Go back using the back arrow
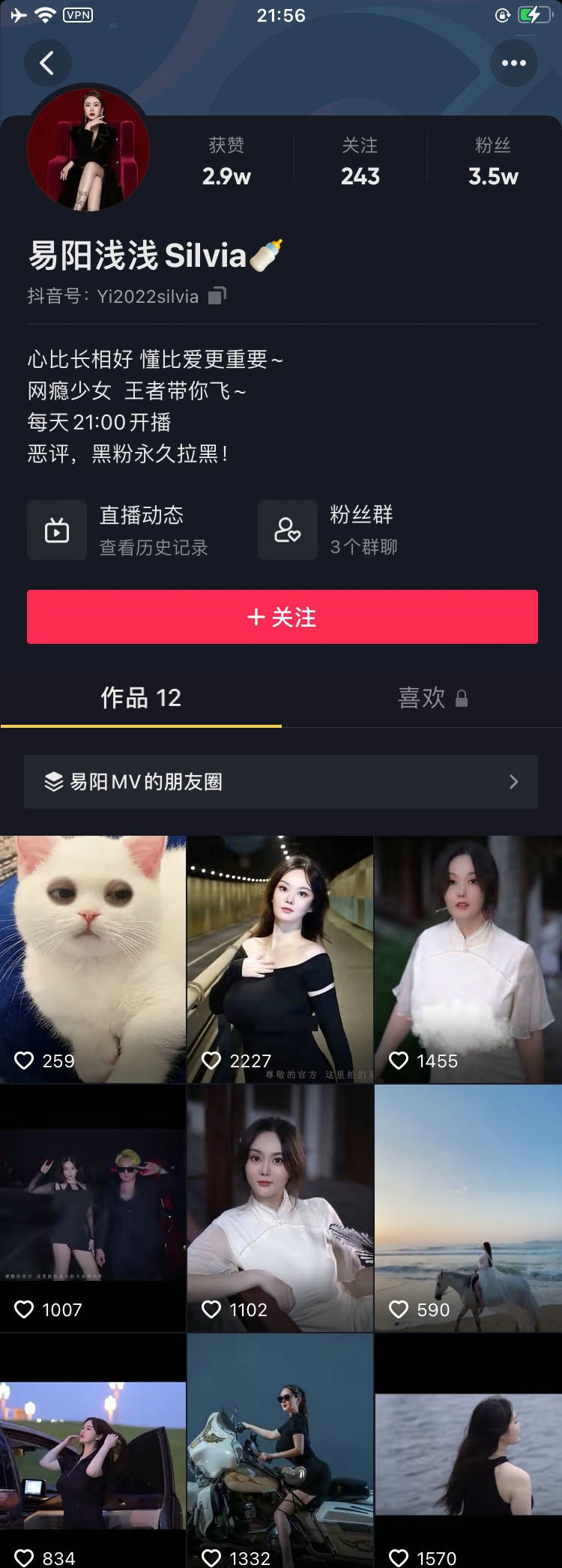This screenshot has height=1568, width=562. click(x=47, y=63)
